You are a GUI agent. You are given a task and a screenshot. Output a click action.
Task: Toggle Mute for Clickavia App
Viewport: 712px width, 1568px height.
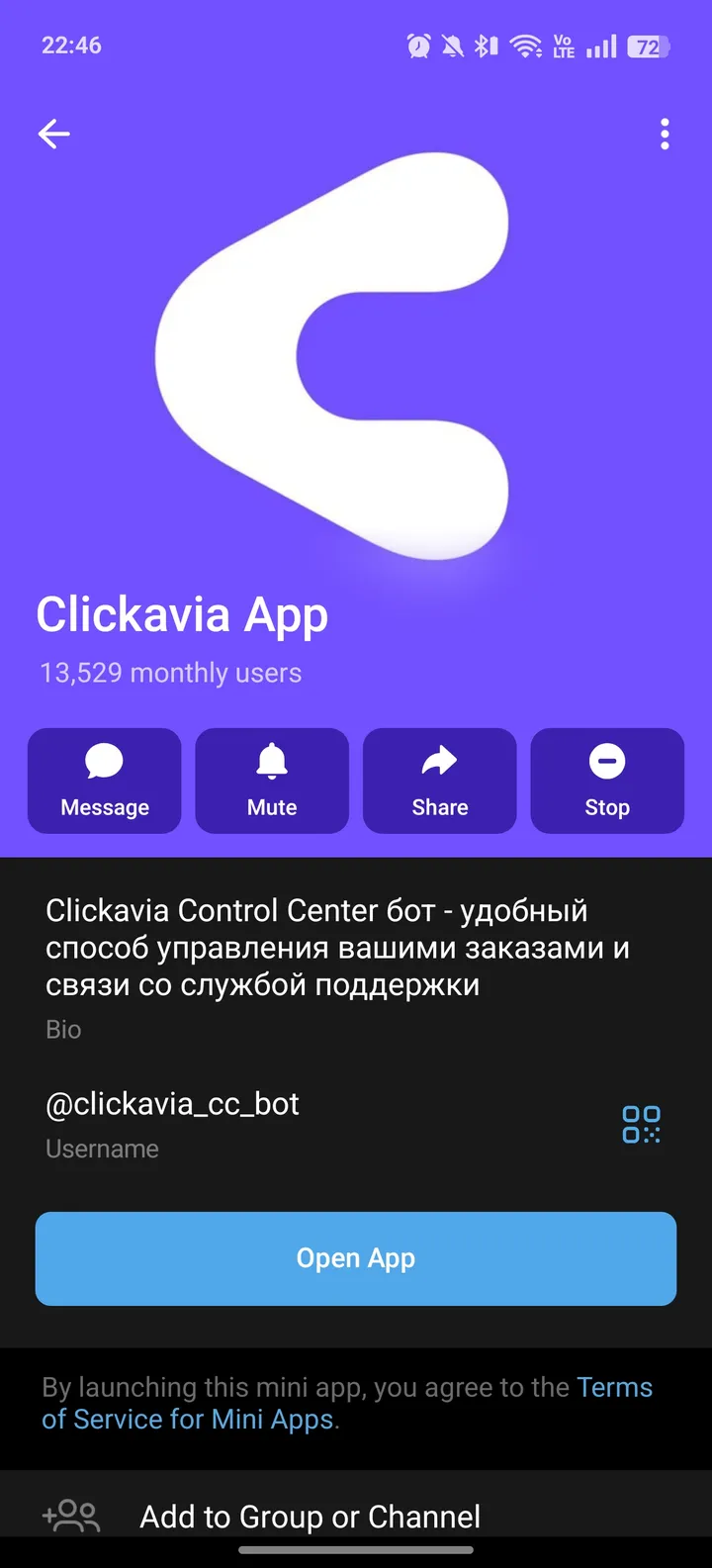coord(272,781)
